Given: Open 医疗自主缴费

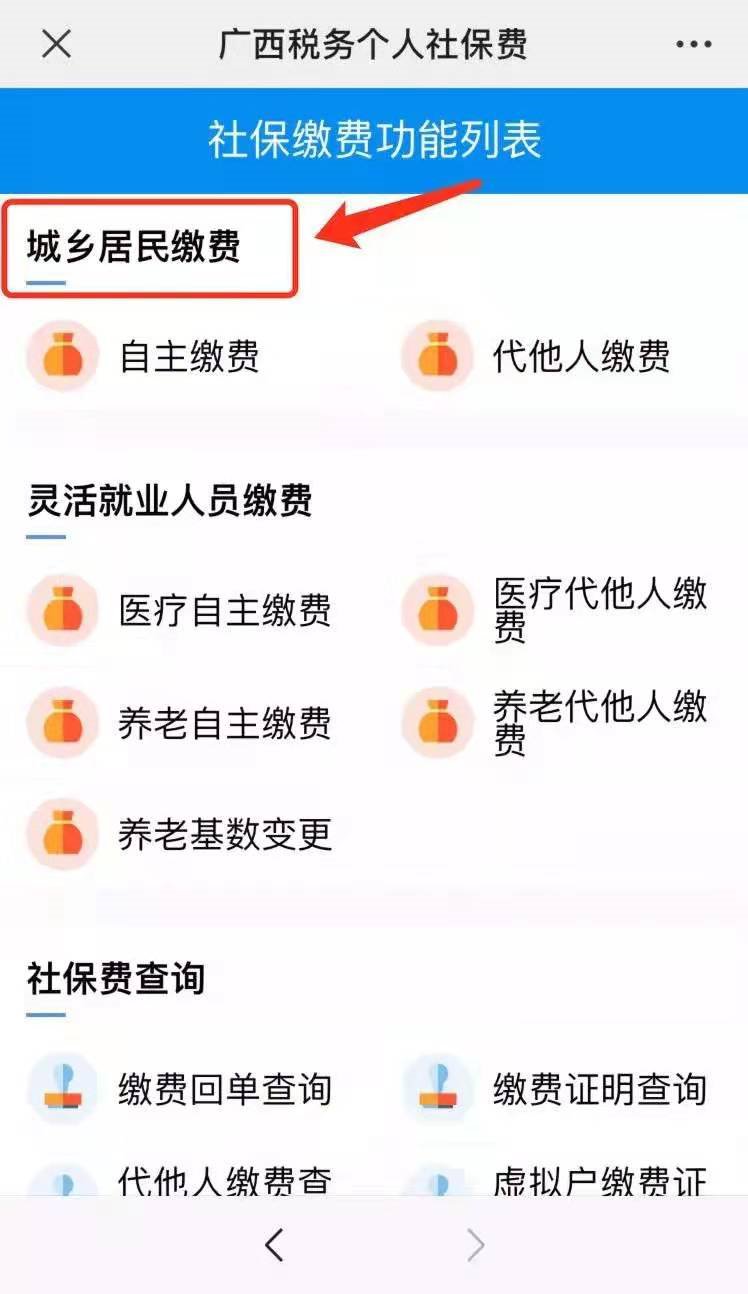Looking at the screenshot, I should pyautogui.click(x=224, y=609).
